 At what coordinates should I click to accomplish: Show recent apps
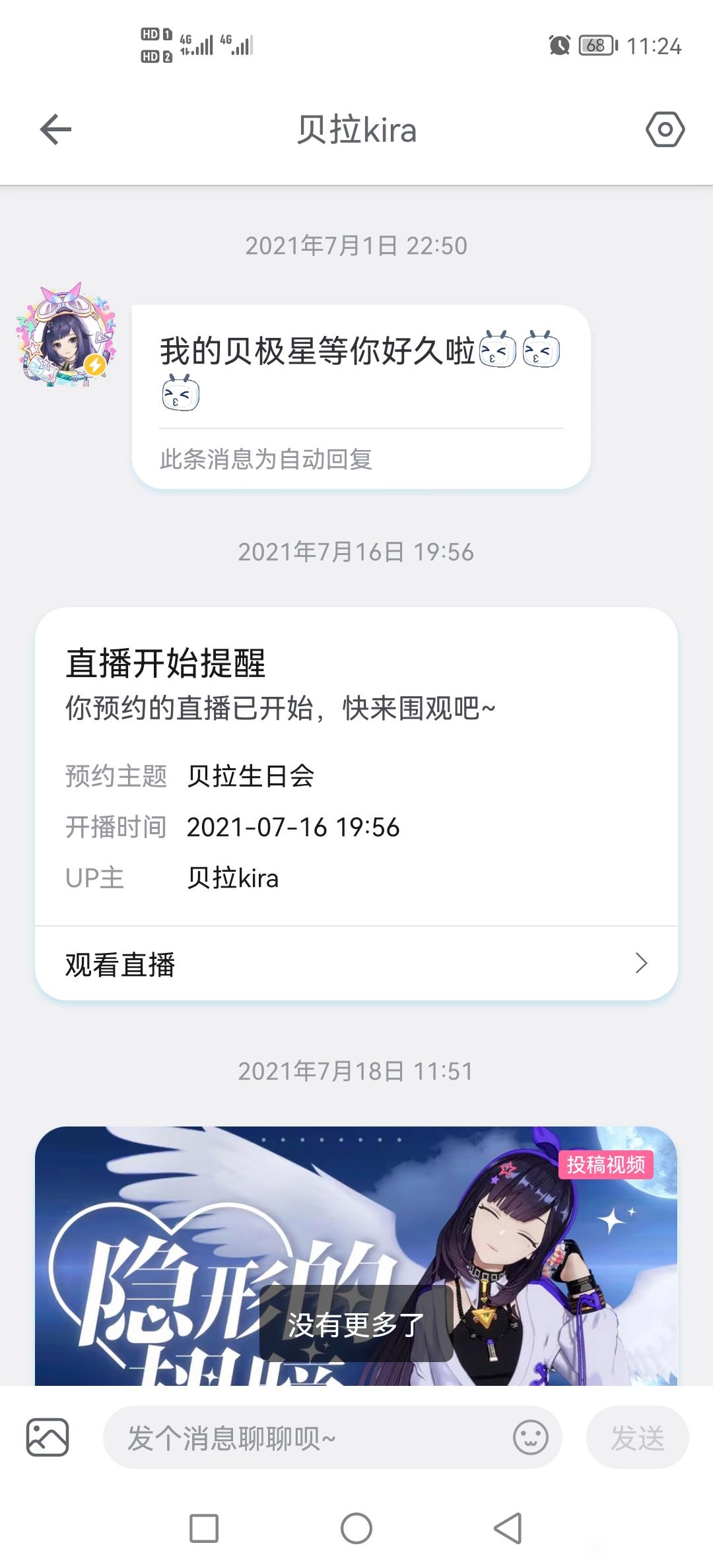[204, 1528]
